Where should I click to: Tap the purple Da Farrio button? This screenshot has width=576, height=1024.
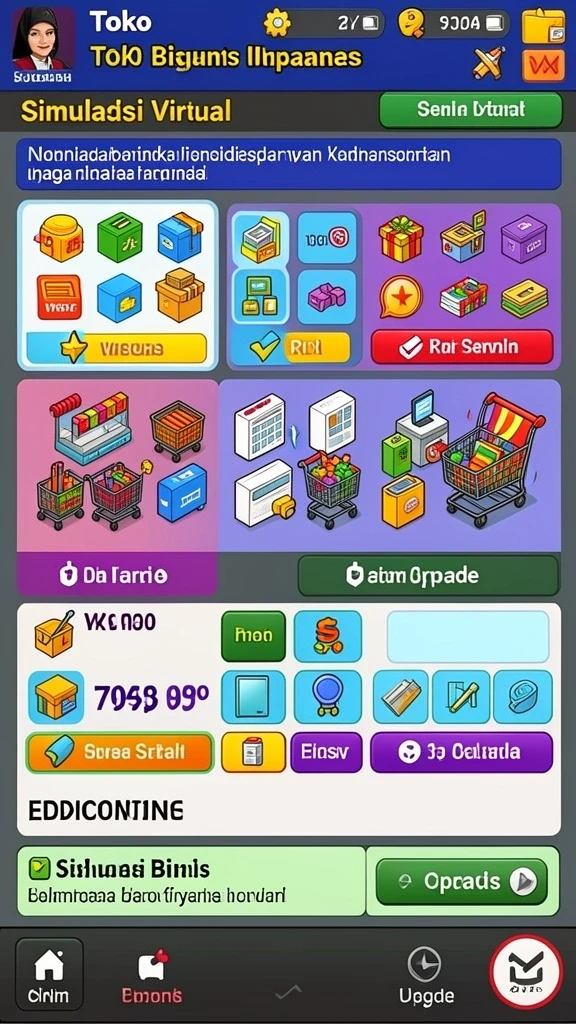(x=118, y=575)
